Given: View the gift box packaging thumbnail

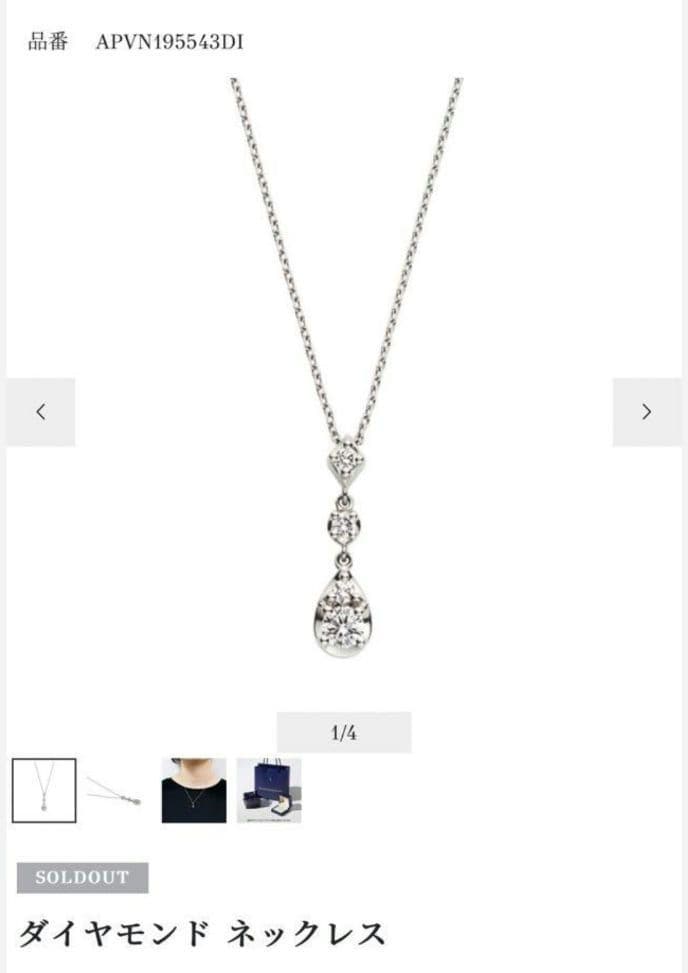Looking at the screenshot, I should click(x=269, y=790).
